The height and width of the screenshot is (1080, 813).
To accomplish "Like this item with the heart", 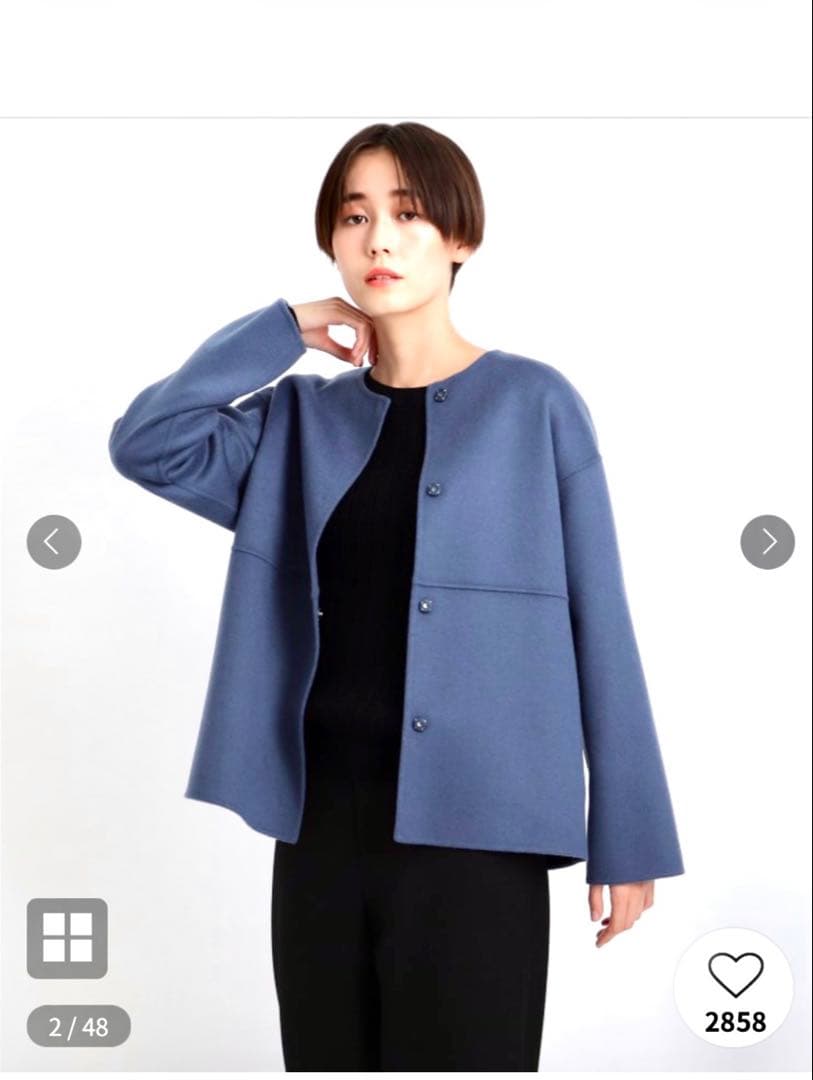I will point(735,975).
